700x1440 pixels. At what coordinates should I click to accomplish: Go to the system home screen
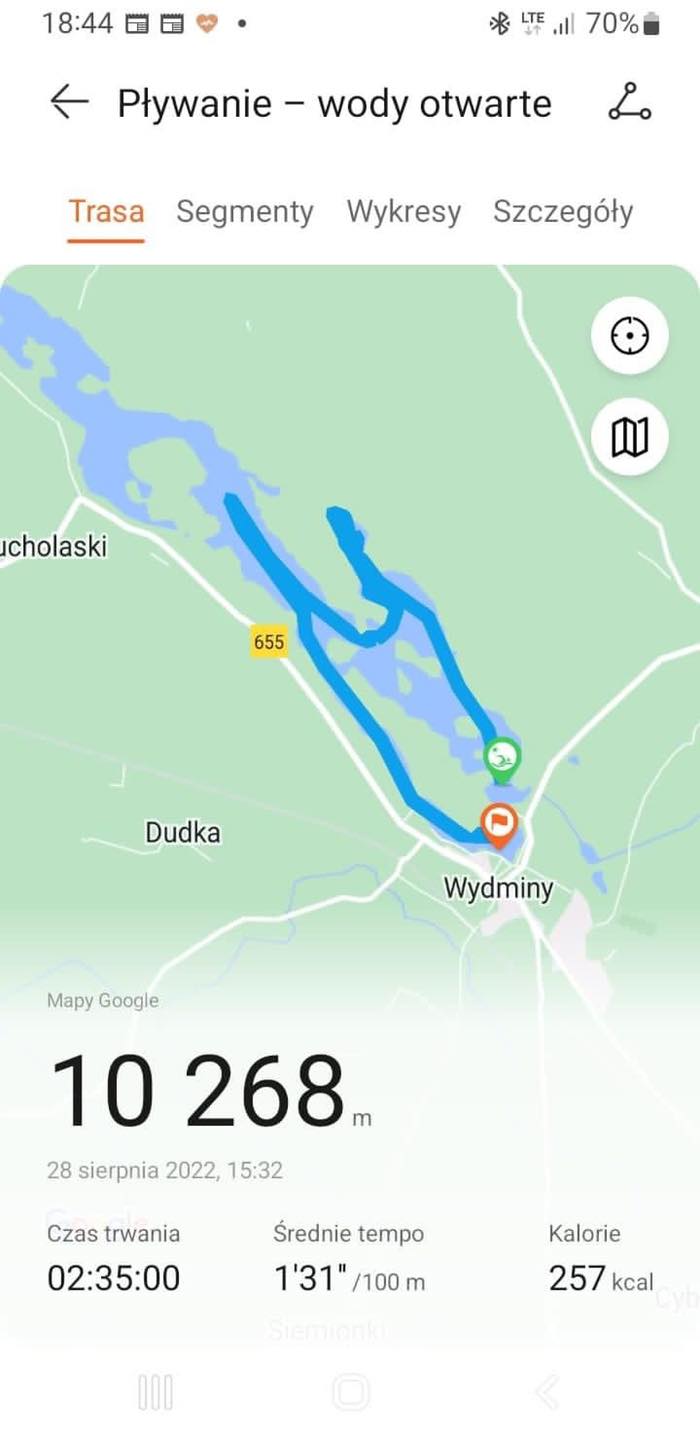pyautogui.click(x=350, y=1392)
